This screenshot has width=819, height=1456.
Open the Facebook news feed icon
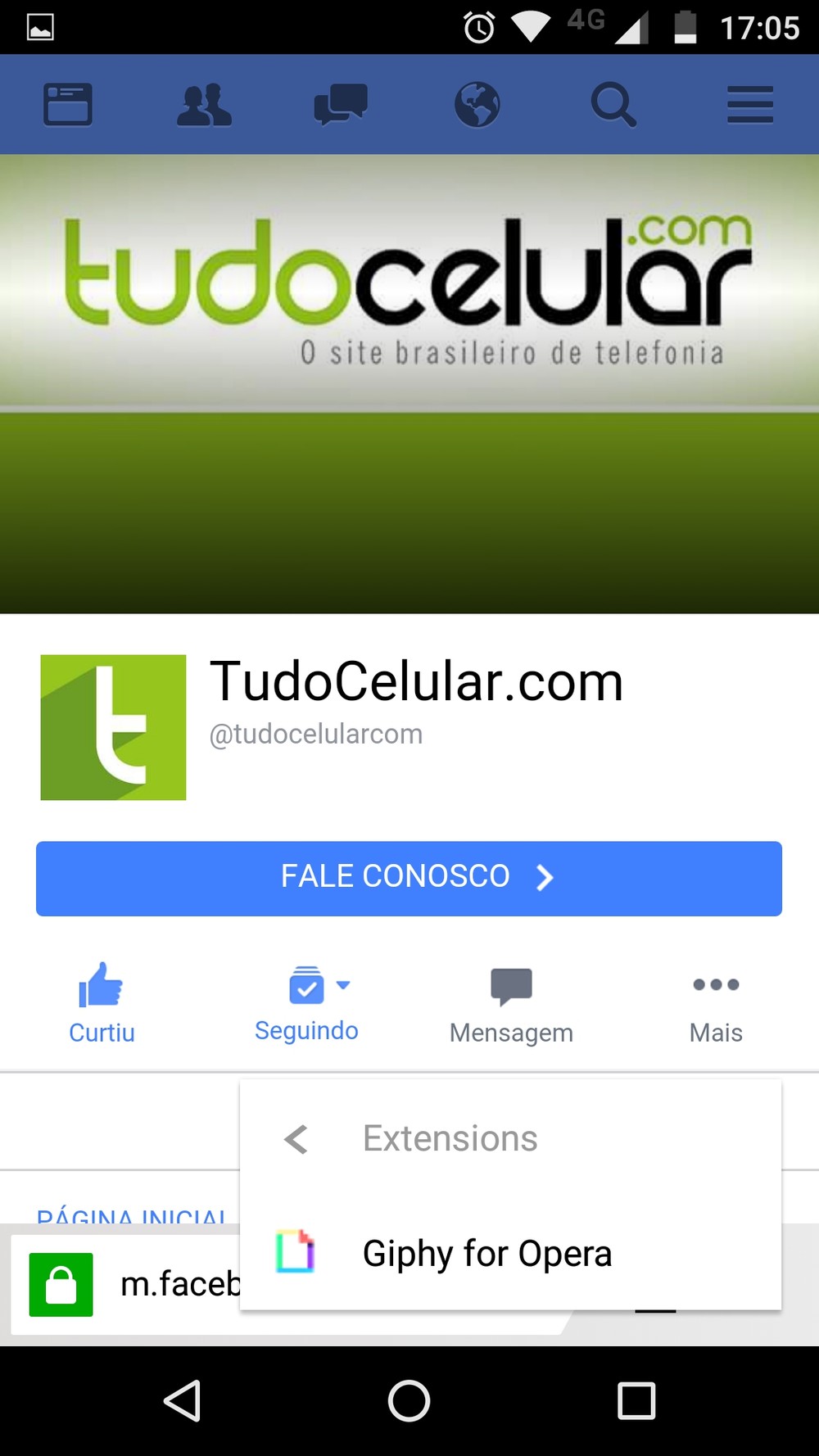click(x=68, y=105)
